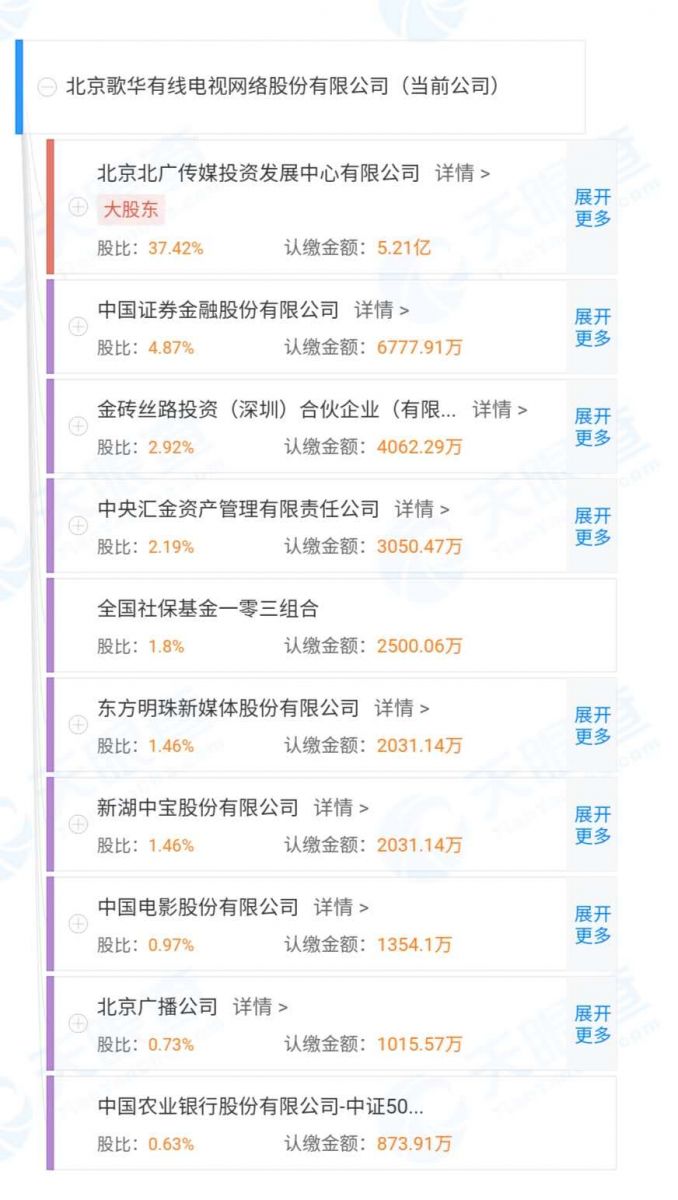Tap 展开更多 beside 北京广播公司

(x=592, y=1024)
